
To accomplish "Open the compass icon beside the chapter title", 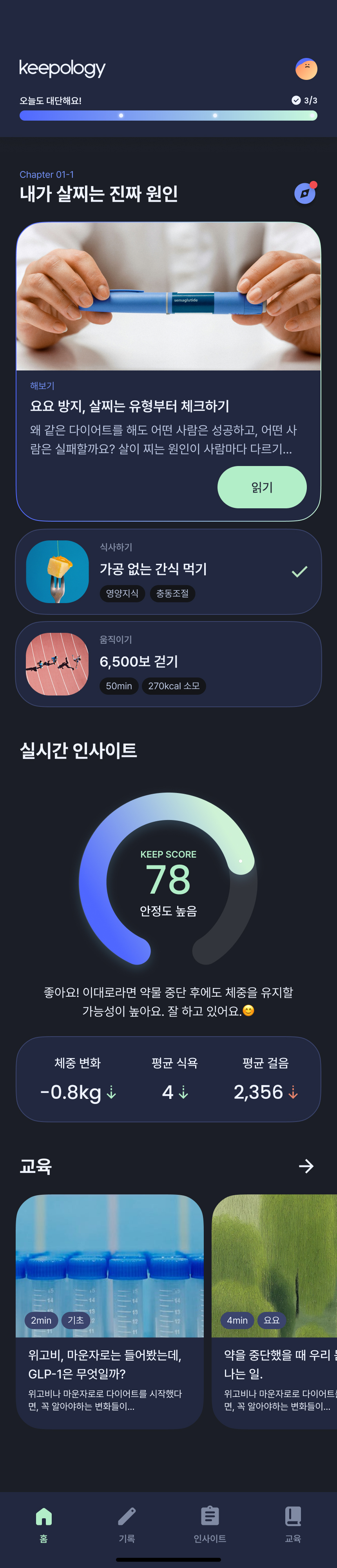I will pos(305,193).
